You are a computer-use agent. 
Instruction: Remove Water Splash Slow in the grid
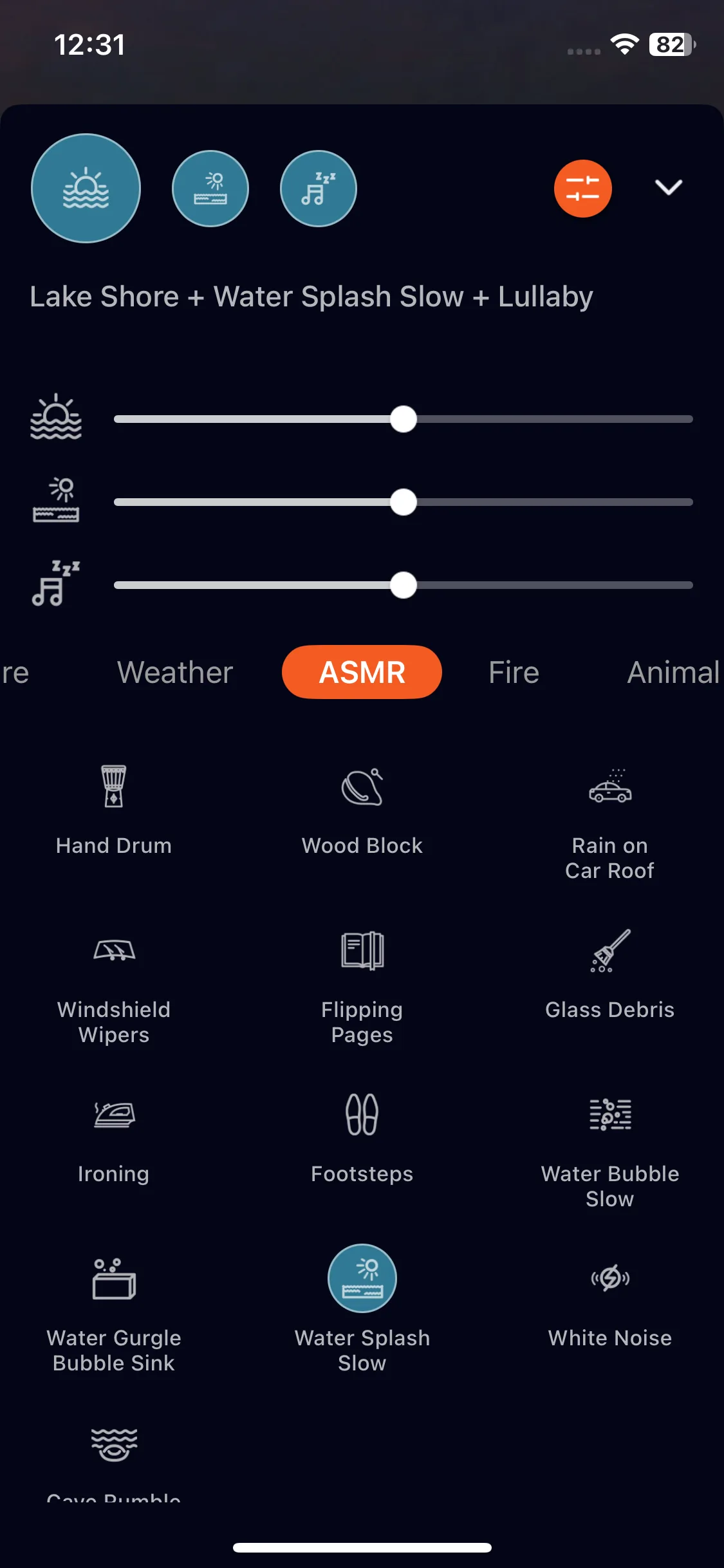click(362, 1278)
